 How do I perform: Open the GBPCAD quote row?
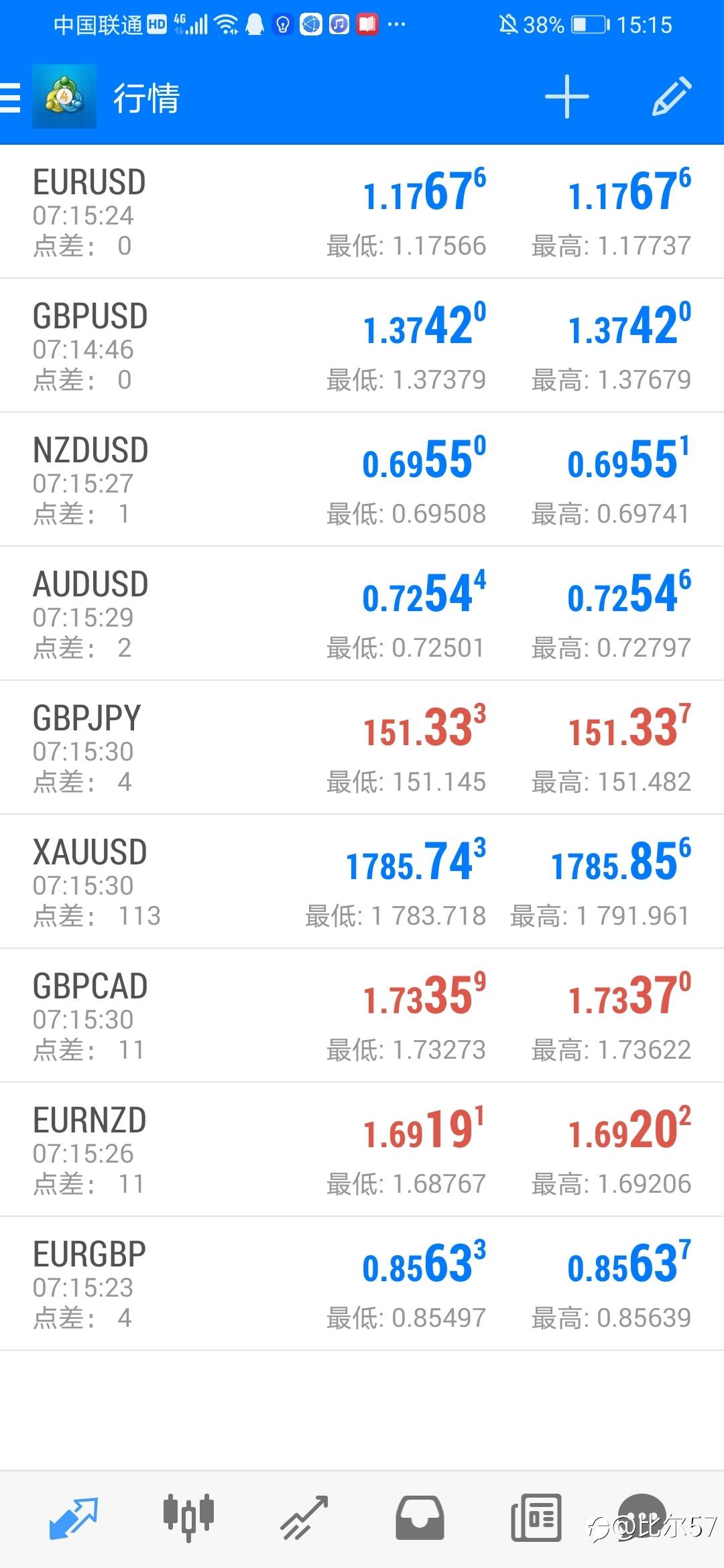point(362,1016)
